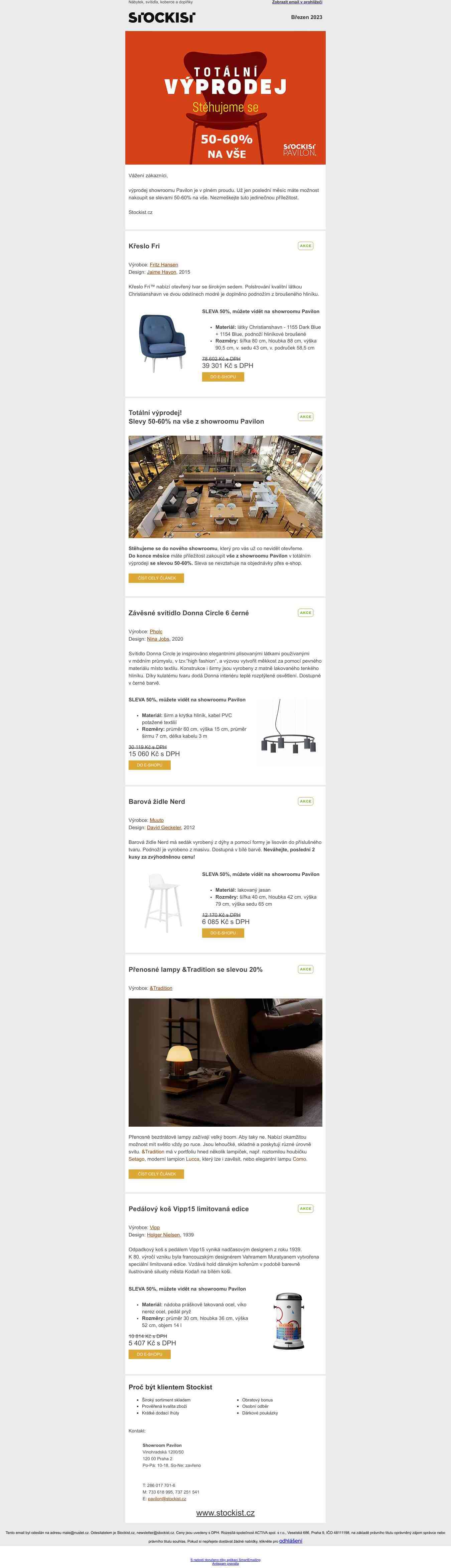Unsubscribe via the odhlášení link
This screenshot has height=1568, width=451.
[290, 1541]
